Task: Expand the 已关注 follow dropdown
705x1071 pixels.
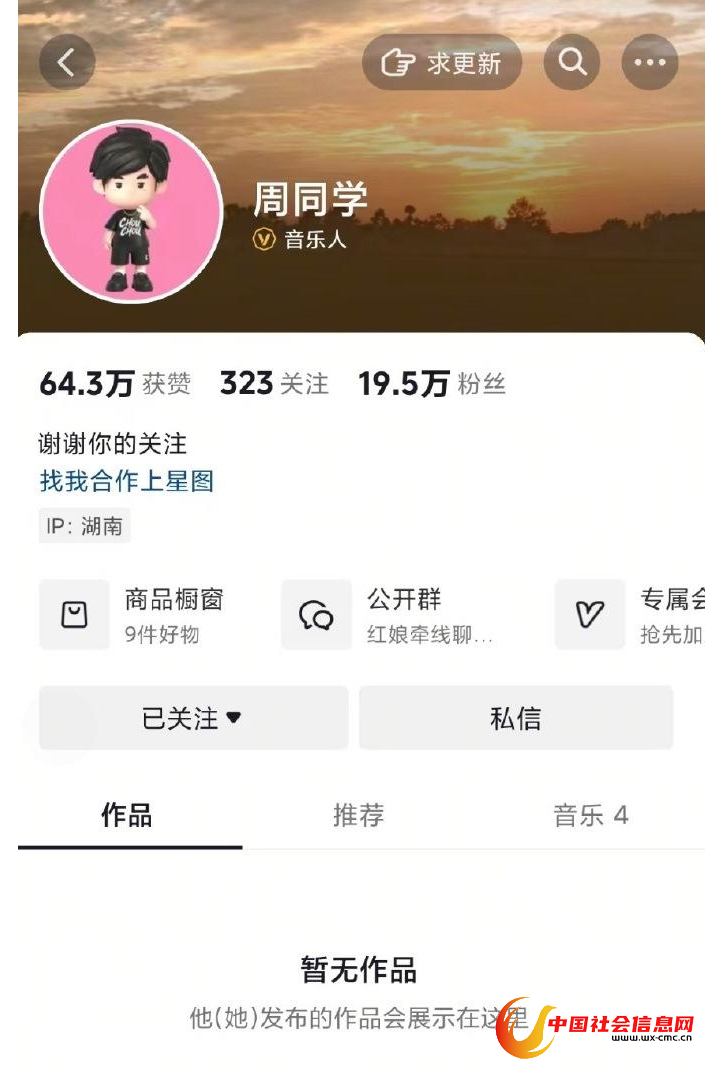Action: point(193,718)
